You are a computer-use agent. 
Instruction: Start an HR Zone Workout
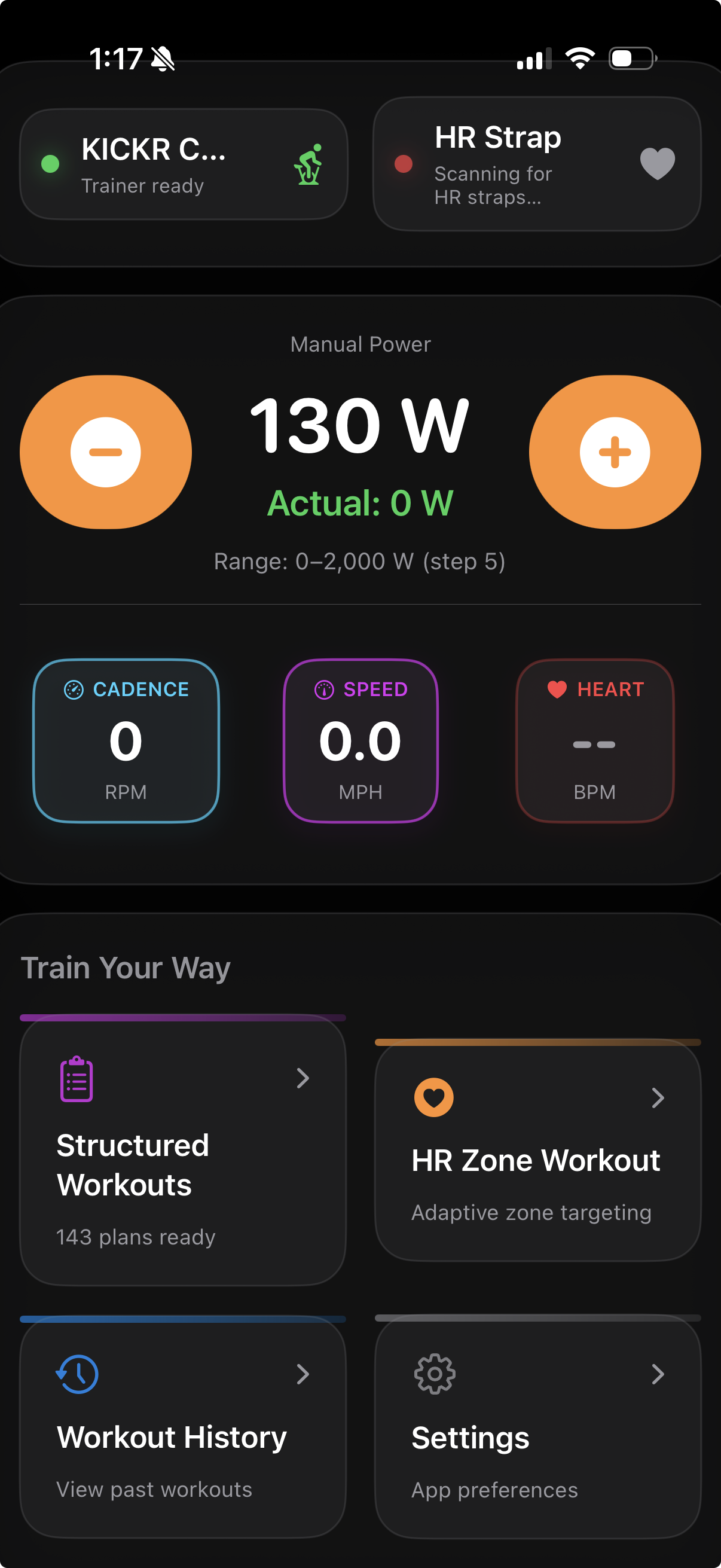(537, 1151)
